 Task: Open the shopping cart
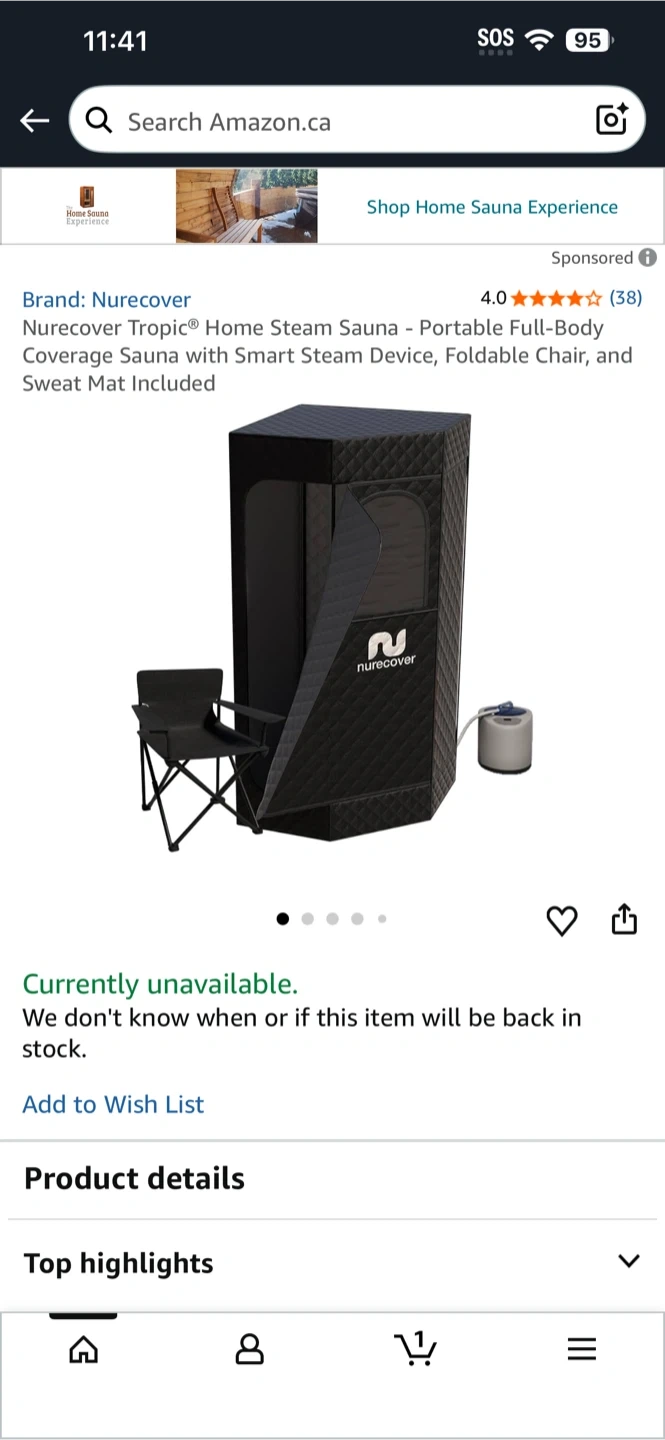(415, 1349)
